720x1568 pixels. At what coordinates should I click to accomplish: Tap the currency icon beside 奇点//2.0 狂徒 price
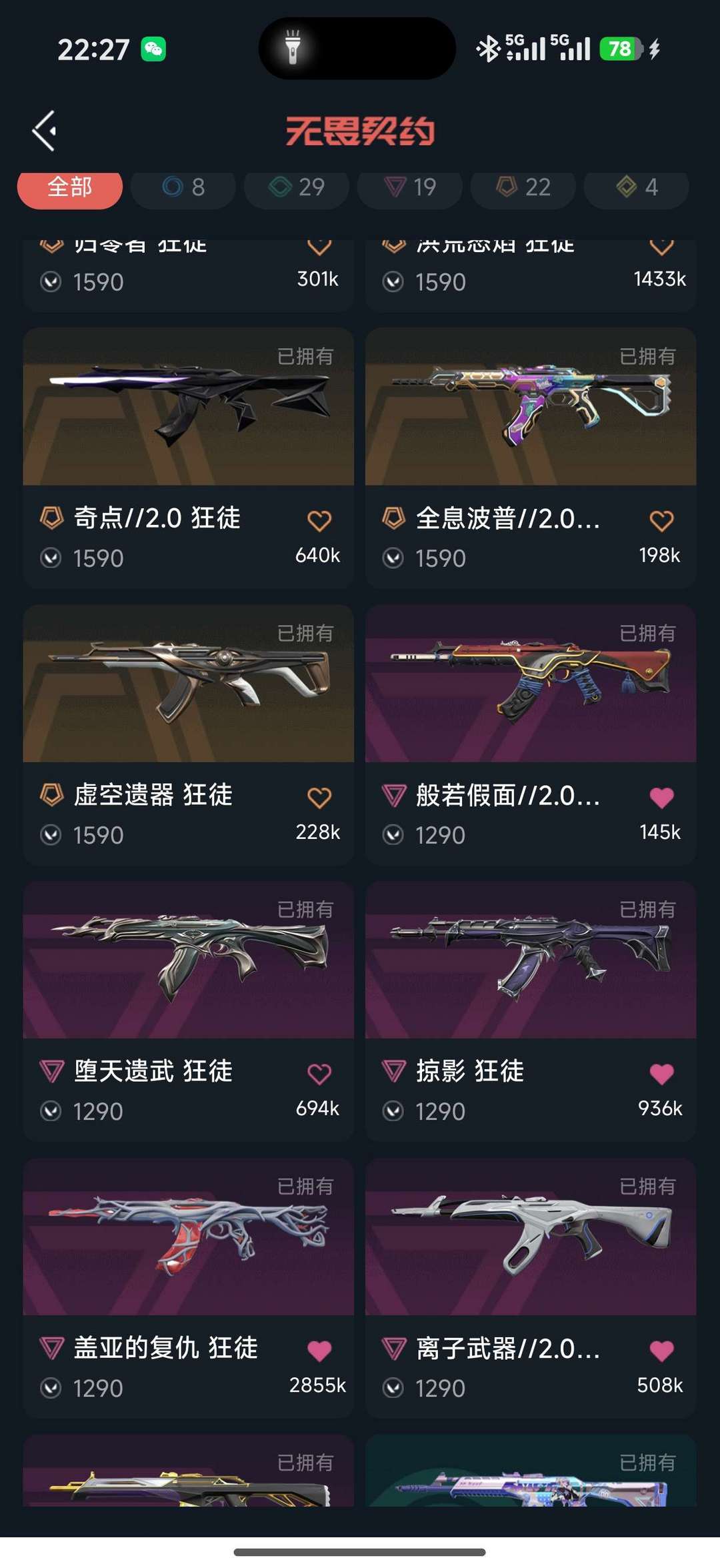(x=53, y=557)
